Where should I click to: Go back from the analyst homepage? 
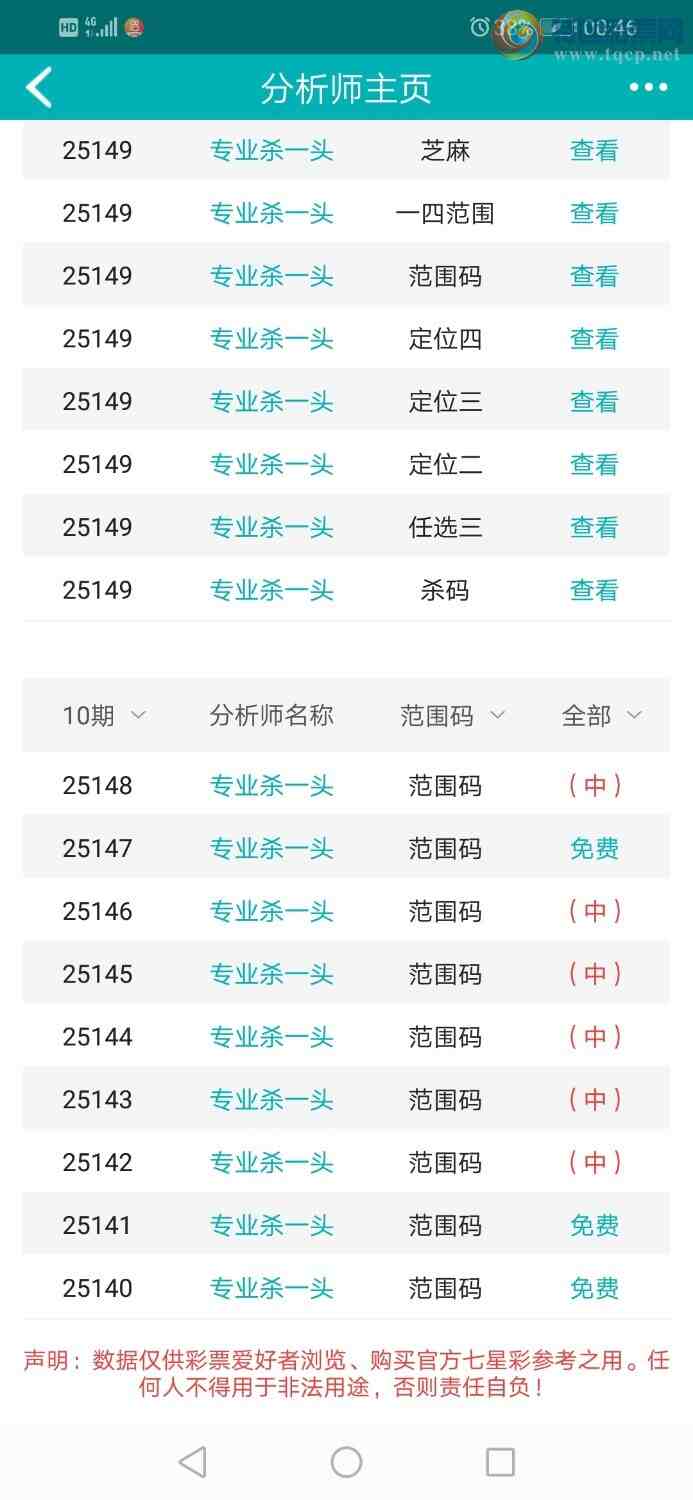pos(40,88)
